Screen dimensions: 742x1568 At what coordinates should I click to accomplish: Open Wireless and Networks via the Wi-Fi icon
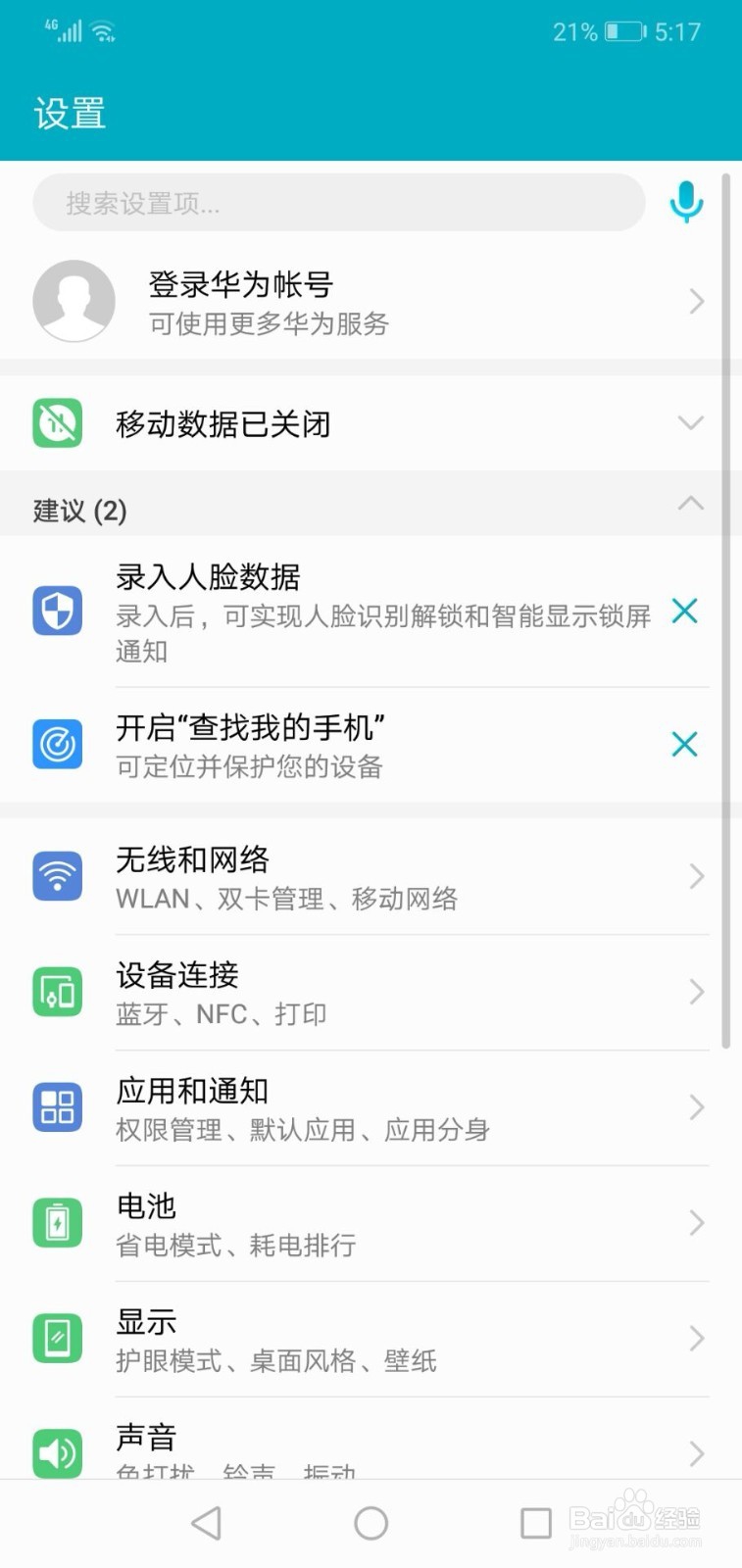pos(57,876)
